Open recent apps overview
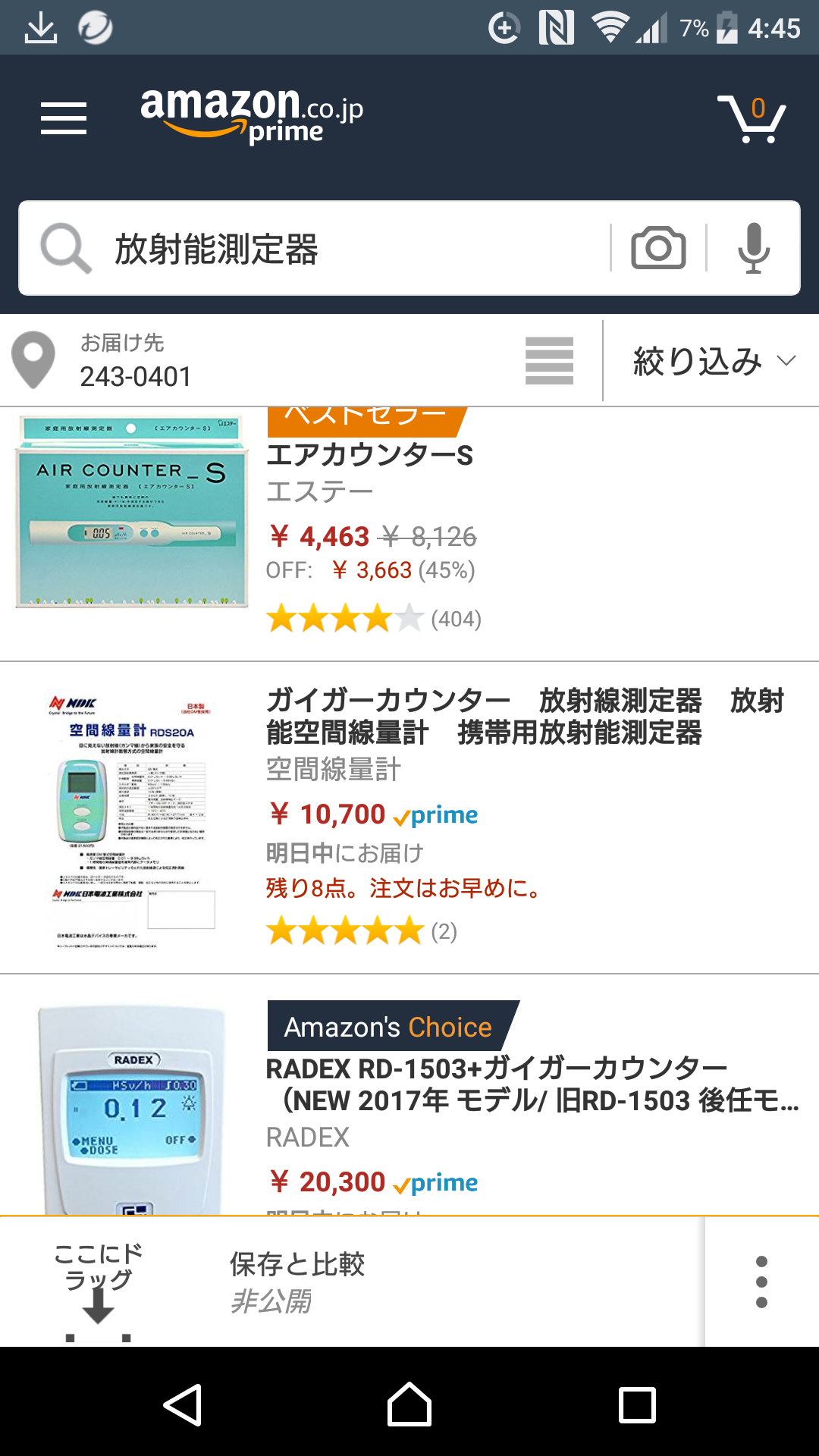Screen dimensions: 819x1456 pos(637,1404)
